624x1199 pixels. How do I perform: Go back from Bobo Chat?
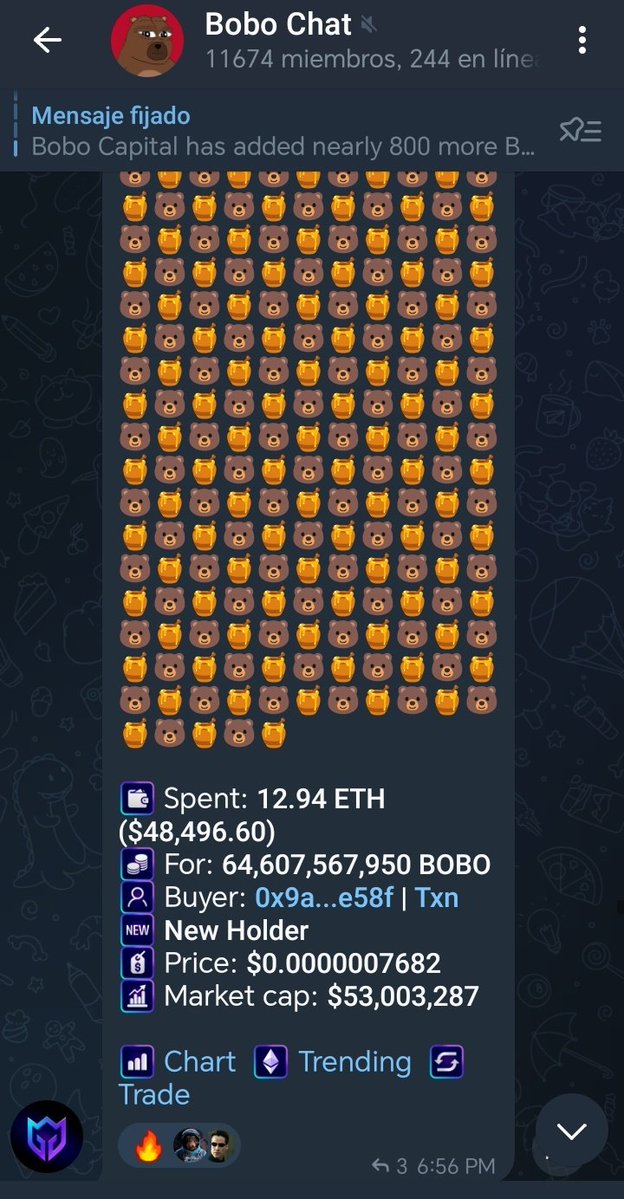tap(47, 40)
